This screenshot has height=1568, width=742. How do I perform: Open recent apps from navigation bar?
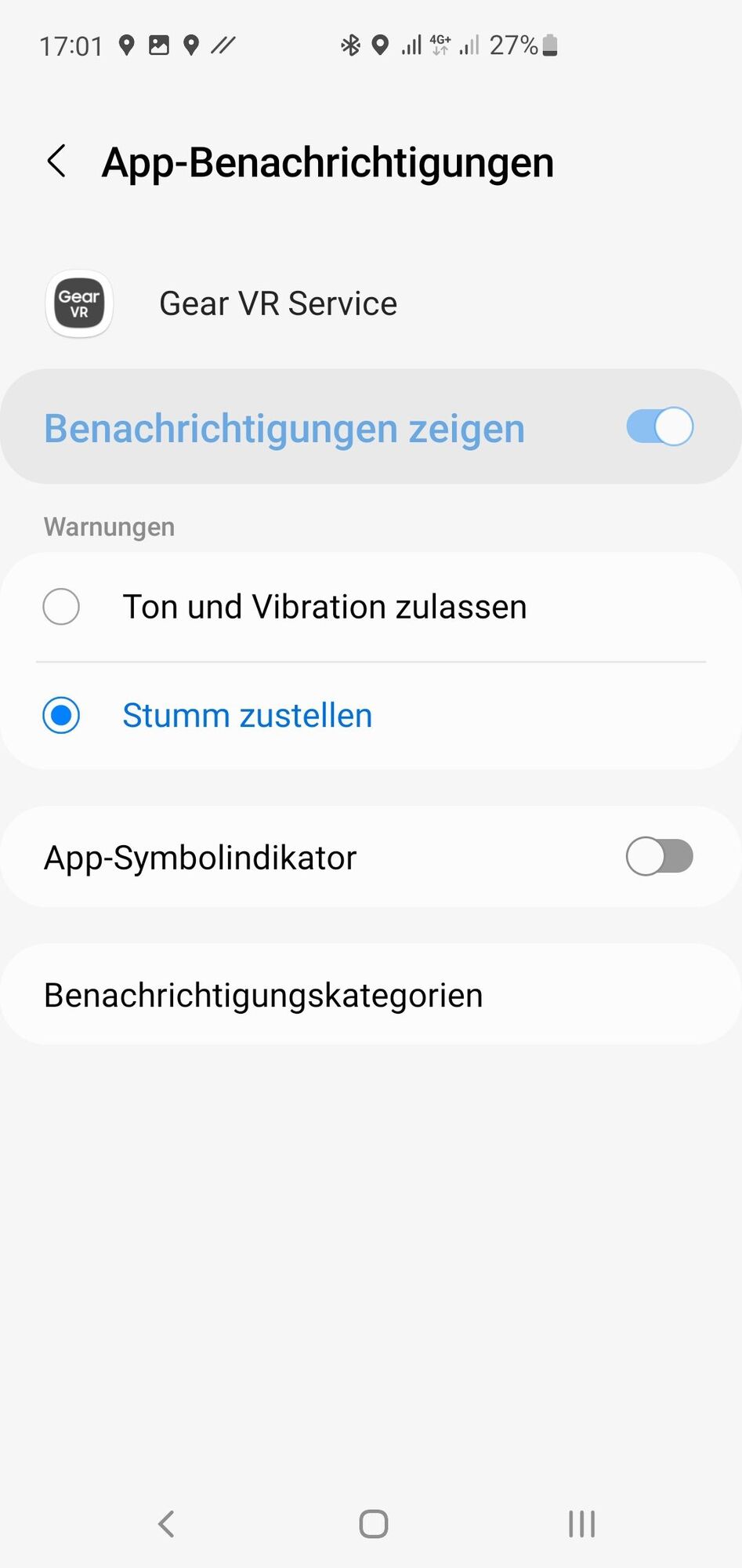581,1524
